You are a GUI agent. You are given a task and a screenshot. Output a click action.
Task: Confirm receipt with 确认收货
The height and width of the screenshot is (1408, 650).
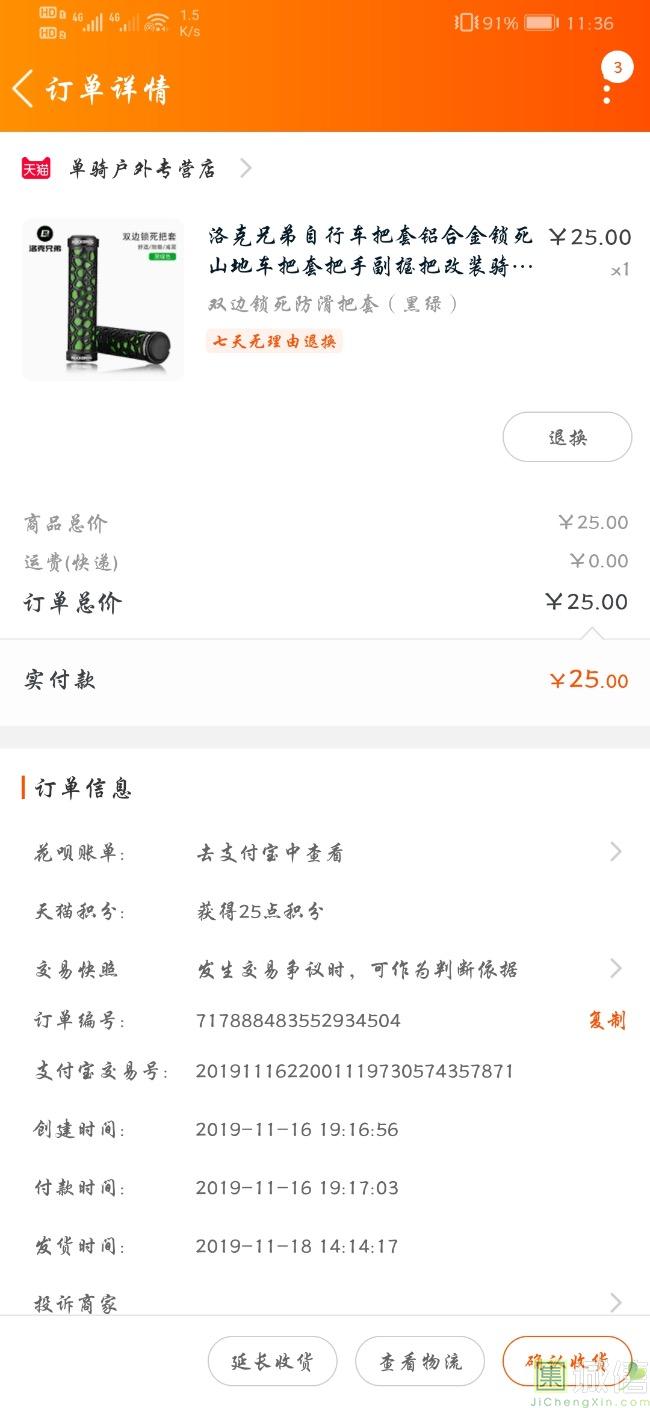coord(566,1362)
